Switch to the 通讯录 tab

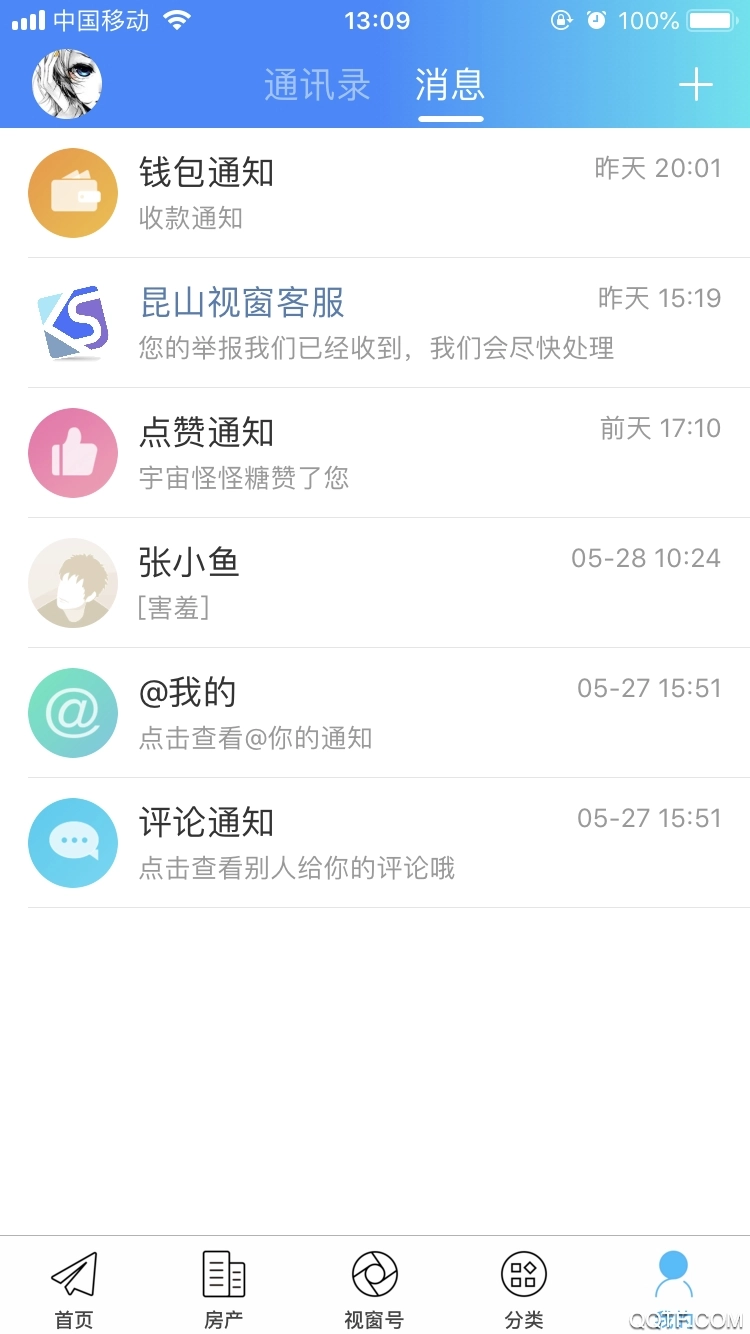[x=316, y=84]
